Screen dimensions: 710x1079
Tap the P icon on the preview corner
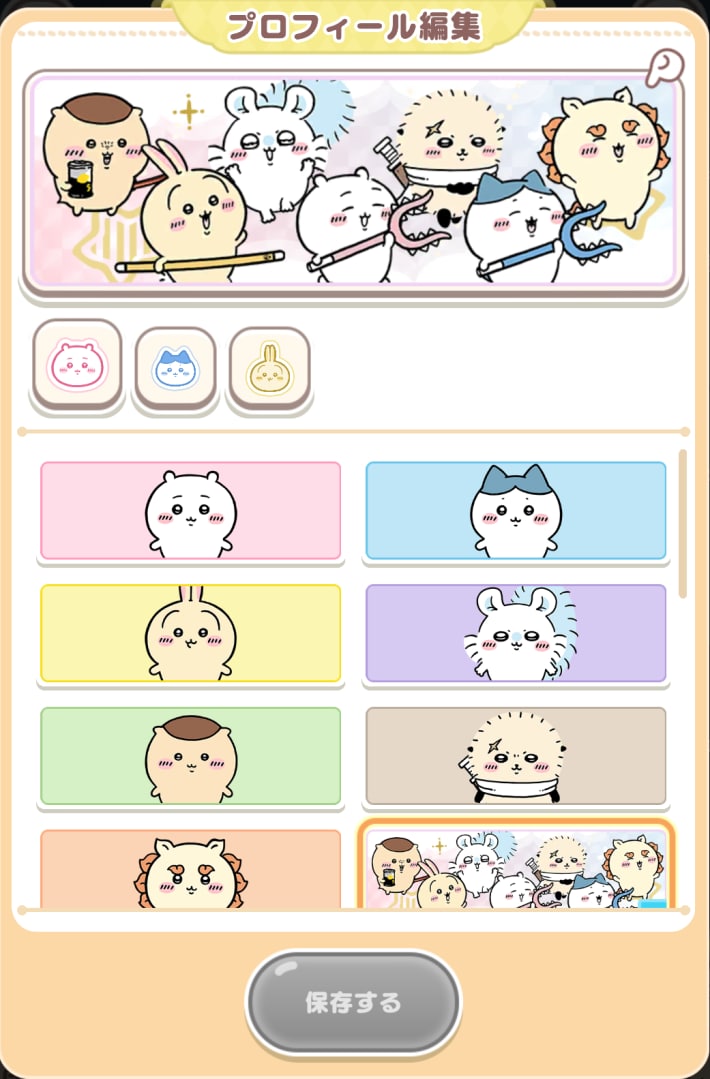(663, 68)
